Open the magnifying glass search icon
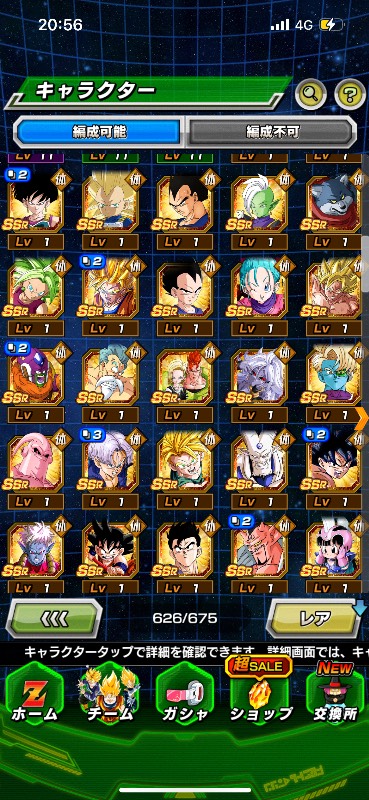The image size is (369, 800). click(x=311, y=94)
